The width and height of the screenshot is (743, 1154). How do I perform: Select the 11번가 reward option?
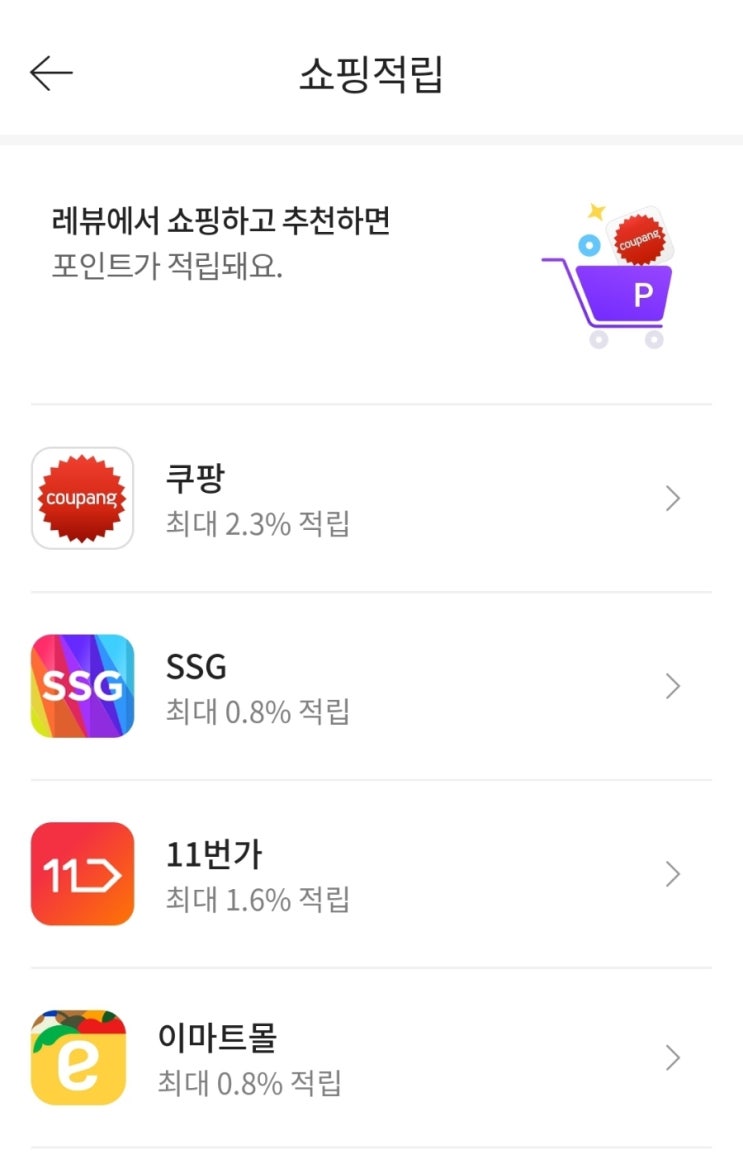tap(370, 874)
